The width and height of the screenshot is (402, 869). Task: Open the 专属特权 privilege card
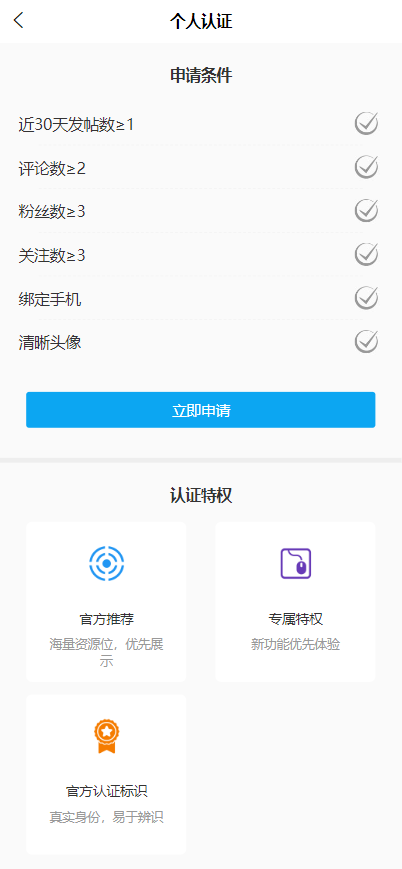pyautogui.click(x=296, y=601)
